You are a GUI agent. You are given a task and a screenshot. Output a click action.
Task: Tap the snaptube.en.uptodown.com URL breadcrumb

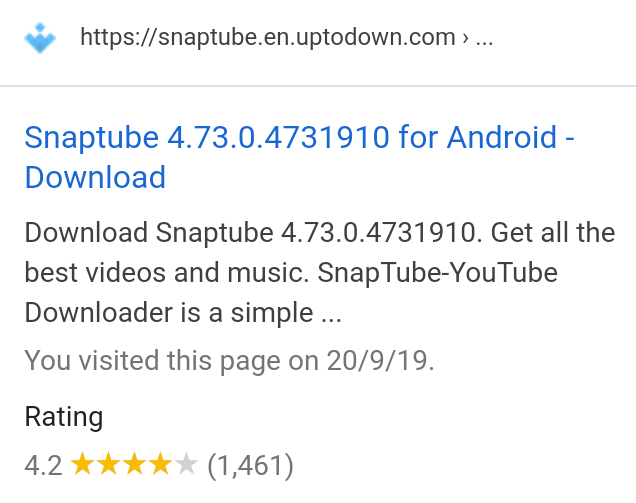tap(286, 37)
